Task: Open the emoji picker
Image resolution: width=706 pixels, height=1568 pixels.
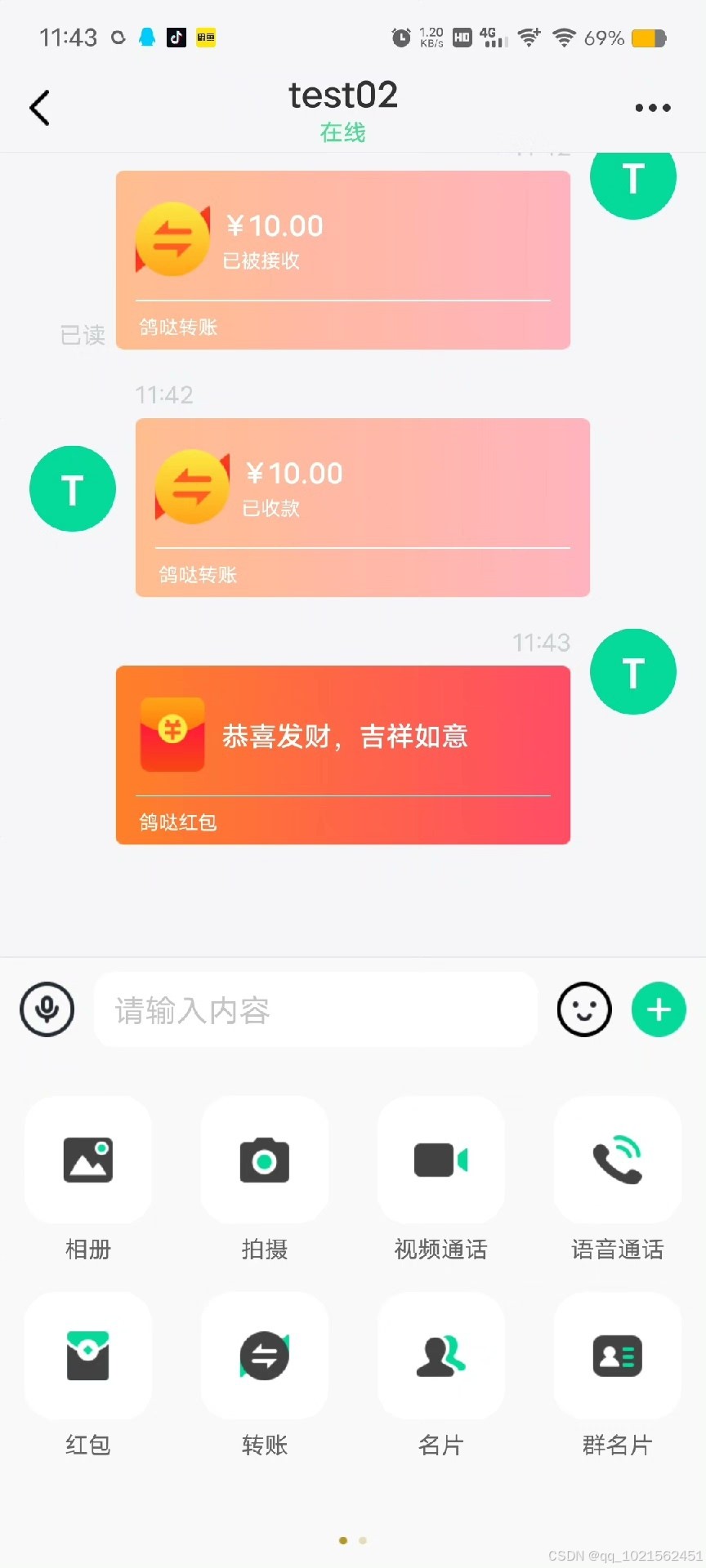Action: pyautogui.click(x=584, y=1009)
